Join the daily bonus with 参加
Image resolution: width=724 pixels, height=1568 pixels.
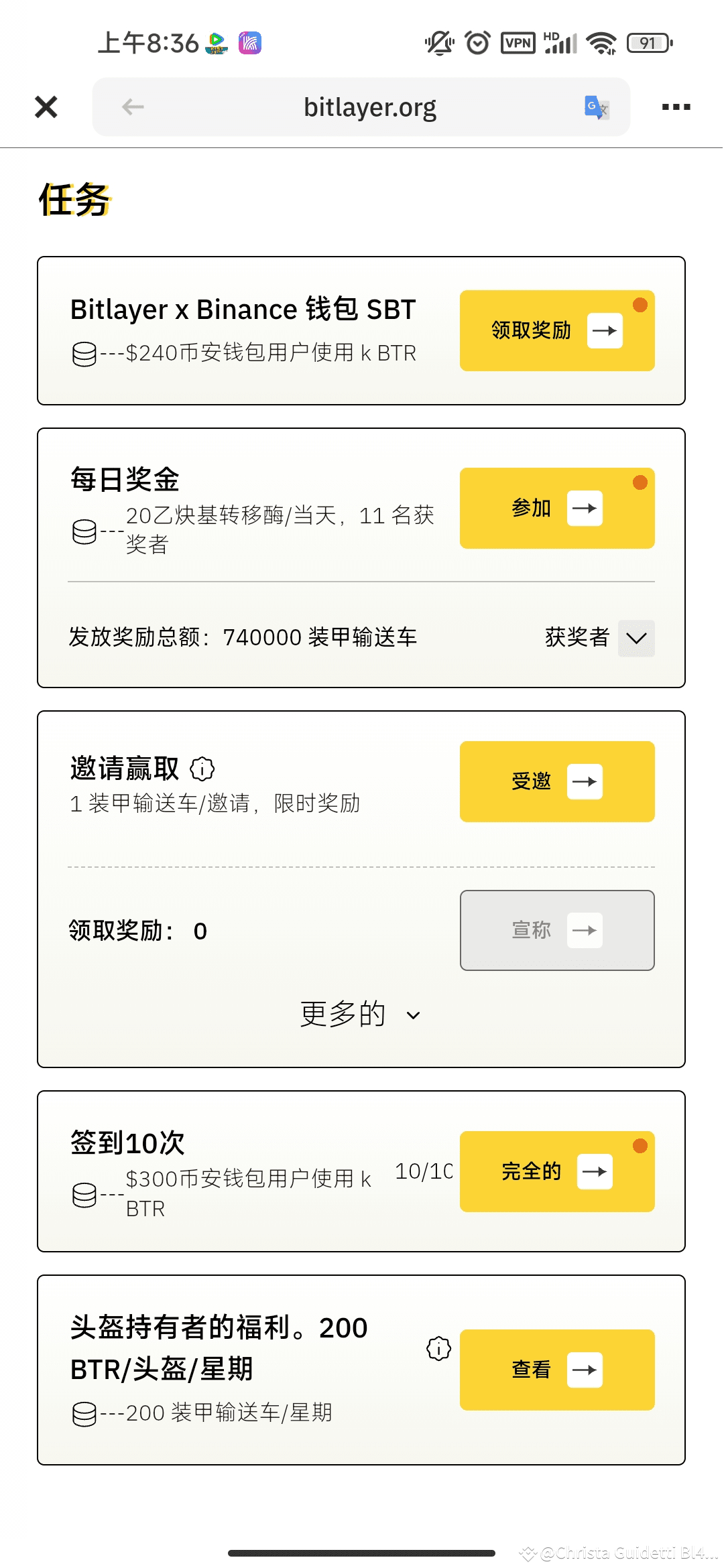557,508
